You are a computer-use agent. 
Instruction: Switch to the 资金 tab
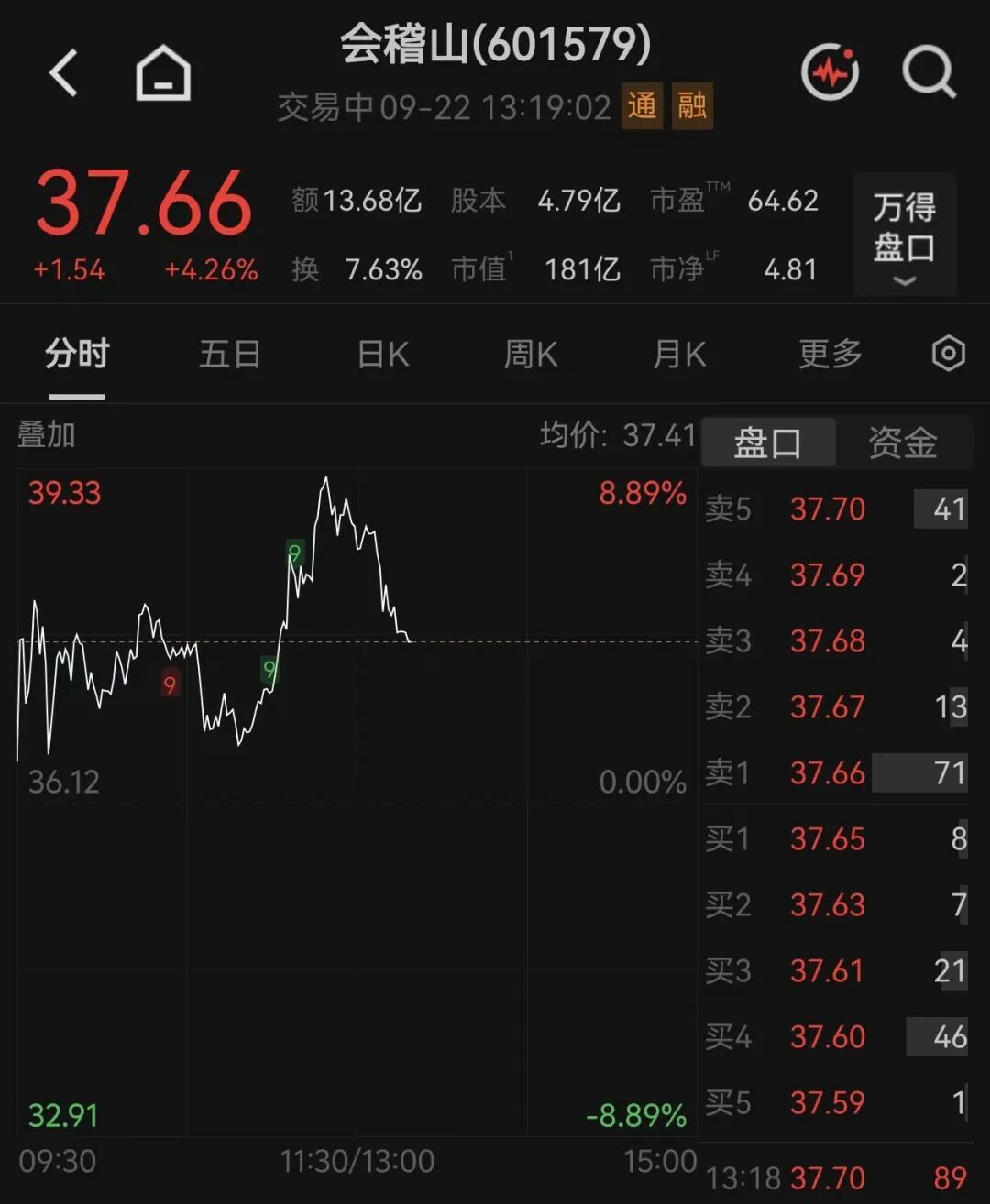pyautogui.click(x=903, y=443)
